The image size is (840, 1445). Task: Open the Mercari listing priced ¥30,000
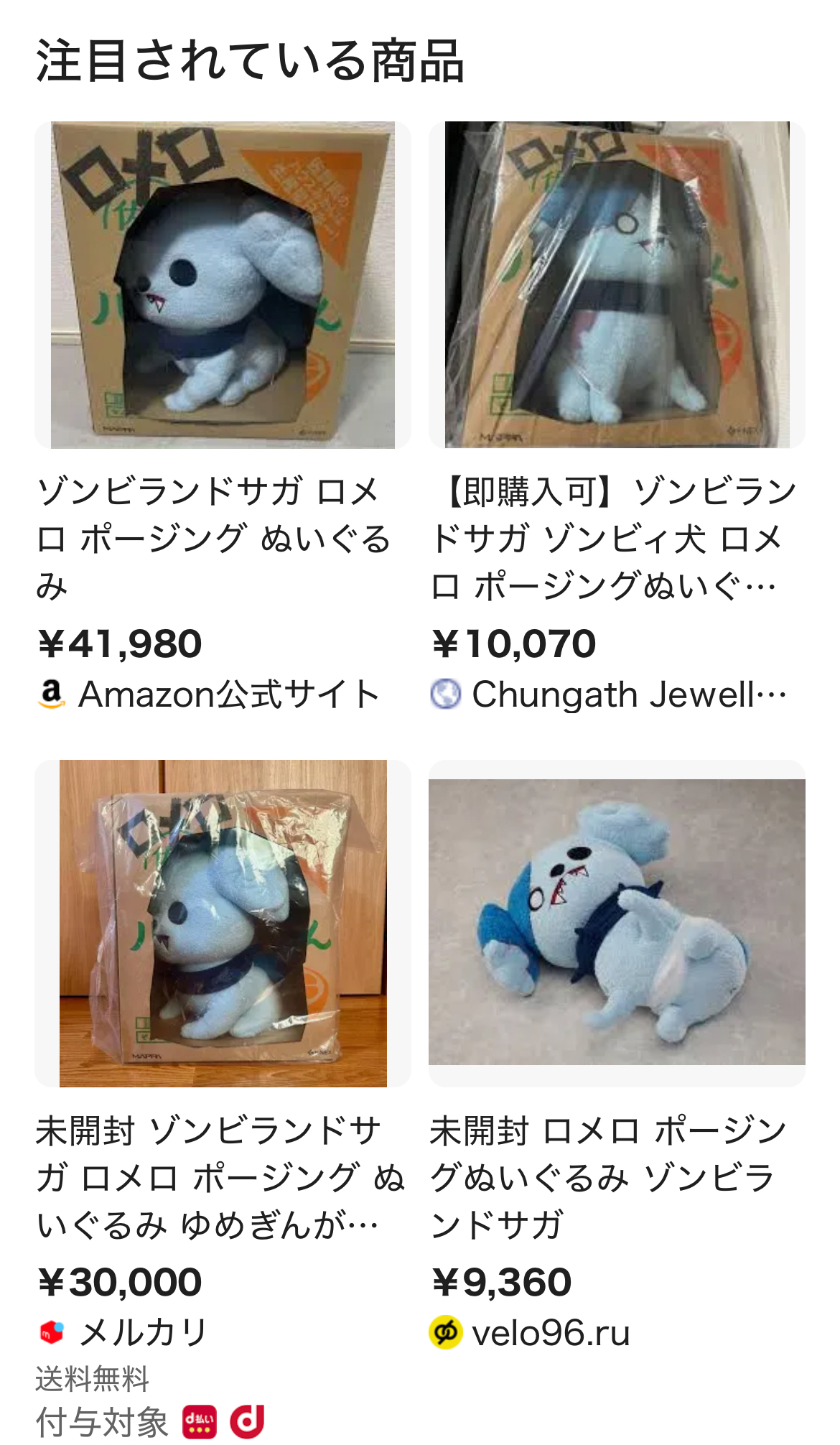click(x=223, y=924)
